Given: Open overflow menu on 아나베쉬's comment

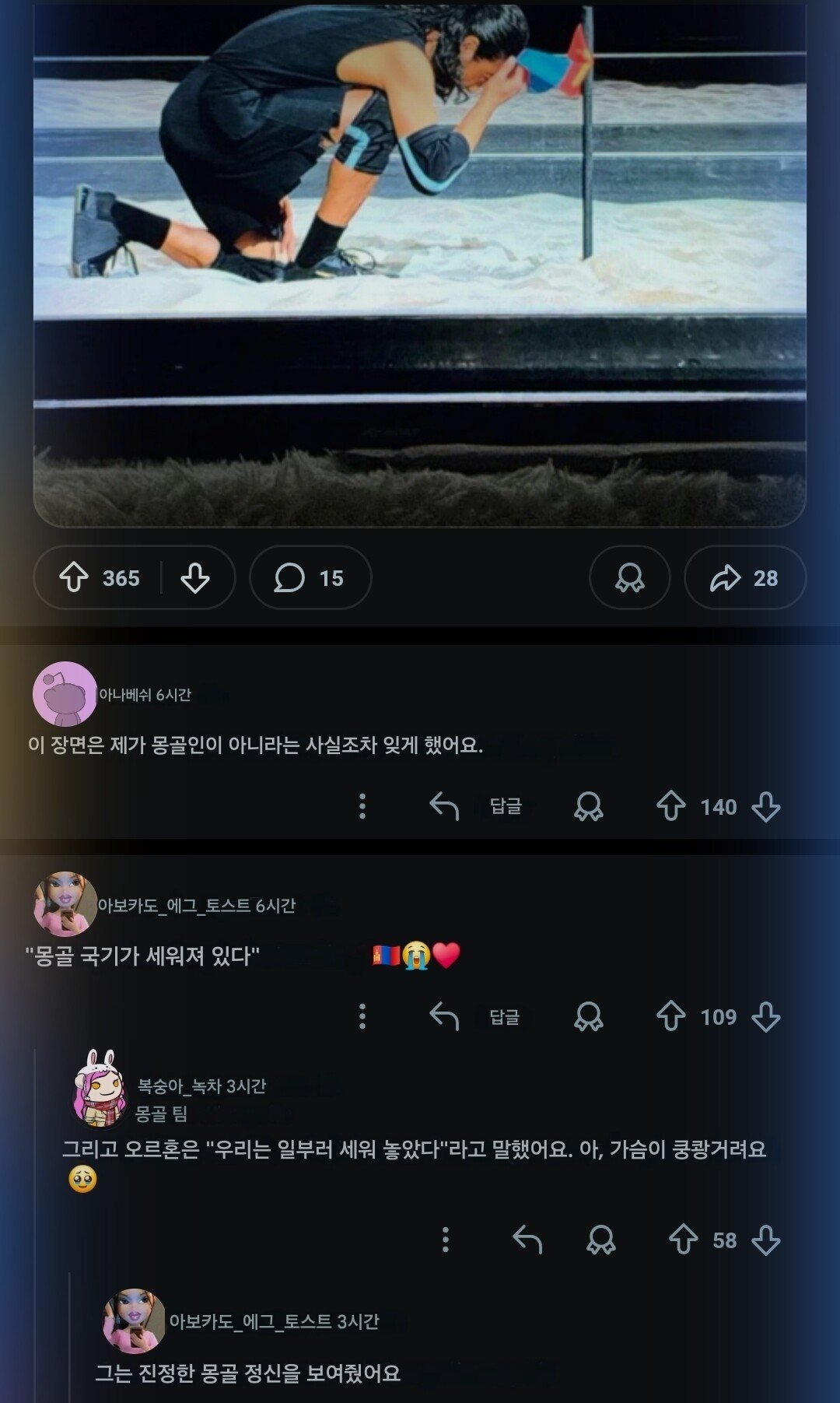Looking at the screenshot, I should [362, 806].
